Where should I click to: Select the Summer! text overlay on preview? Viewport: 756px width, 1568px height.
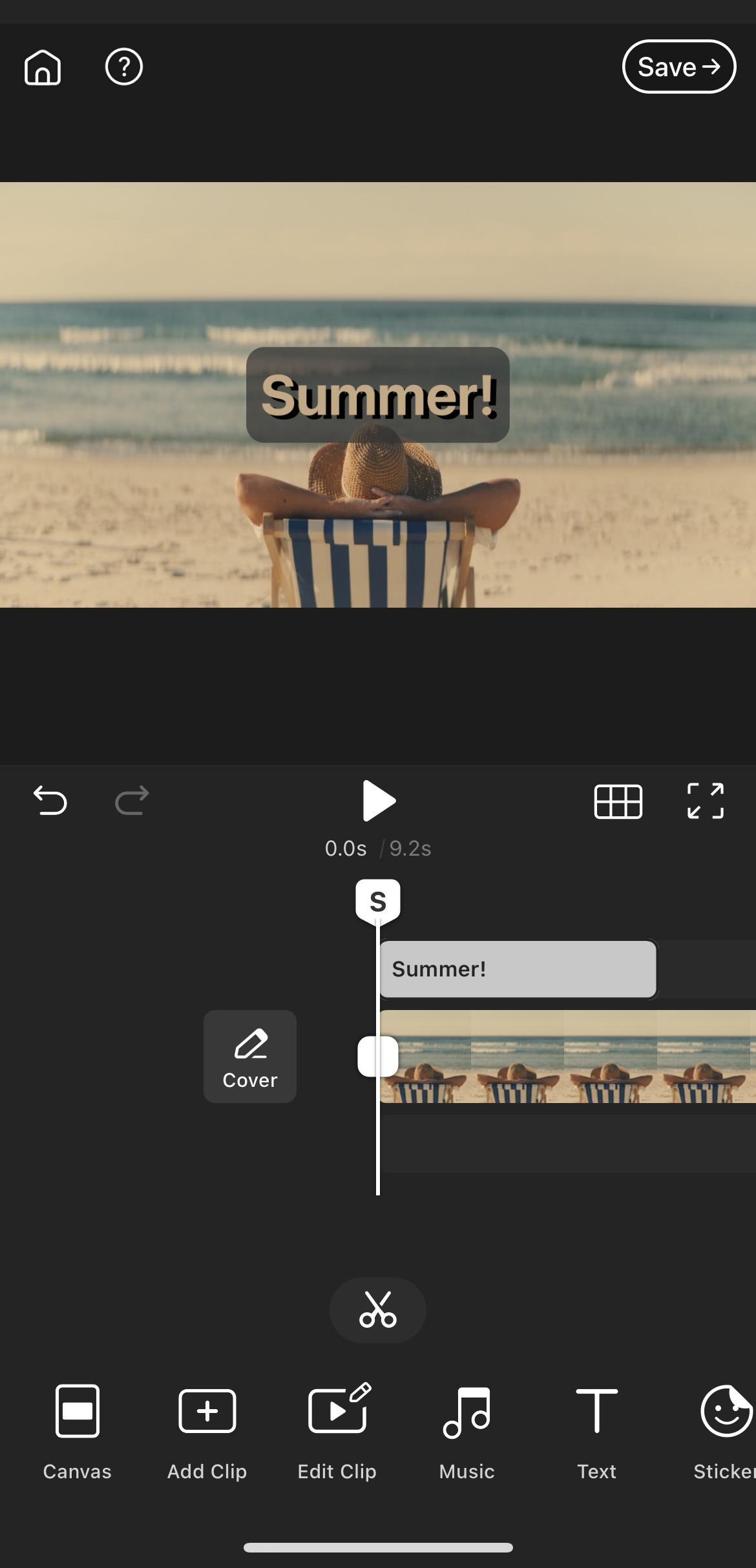(x=378, y=395)
